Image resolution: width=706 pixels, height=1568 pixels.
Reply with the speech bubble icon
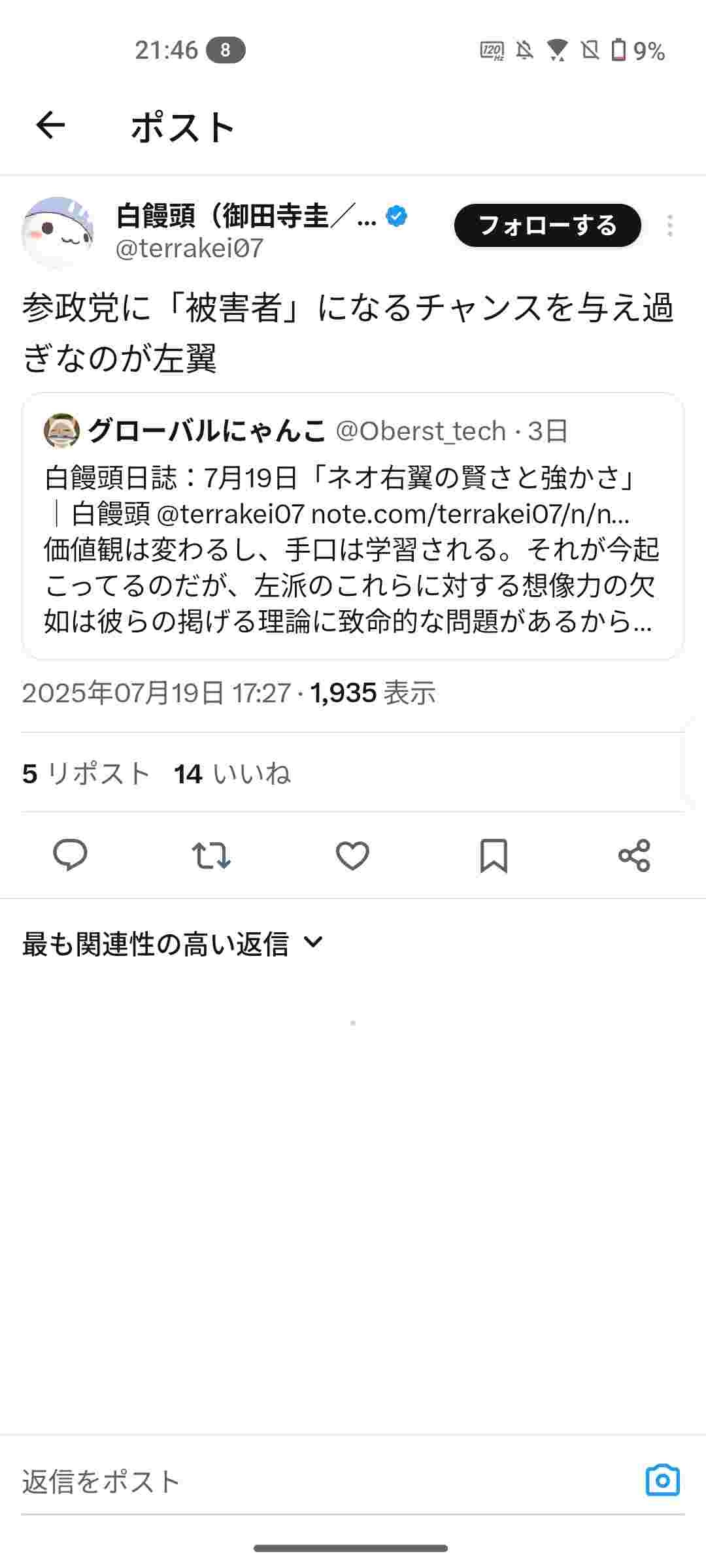[x=70, y=855]
